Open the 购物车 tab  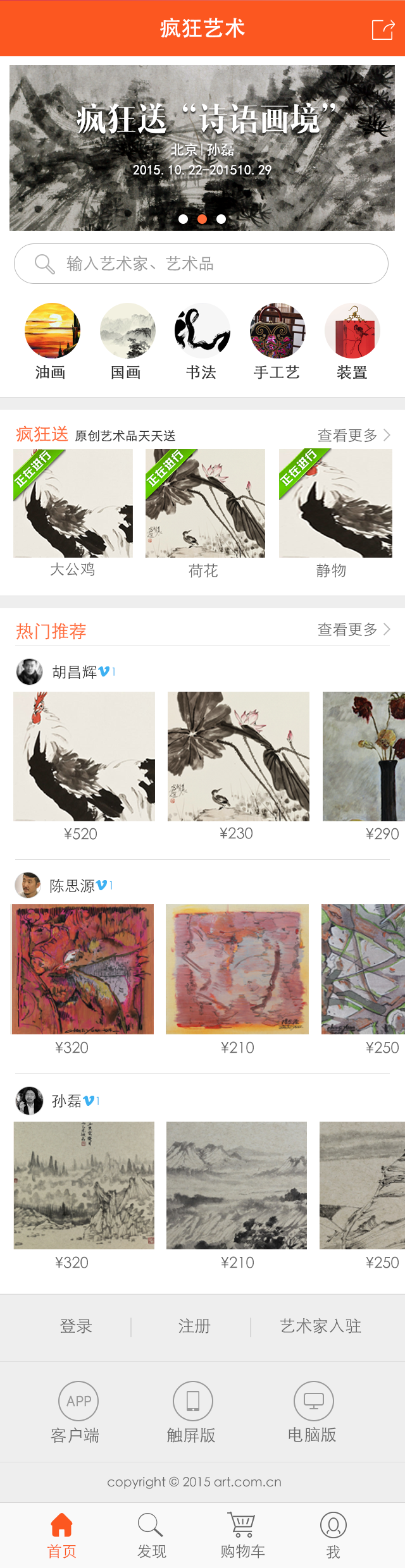[x=242, y=1535]
